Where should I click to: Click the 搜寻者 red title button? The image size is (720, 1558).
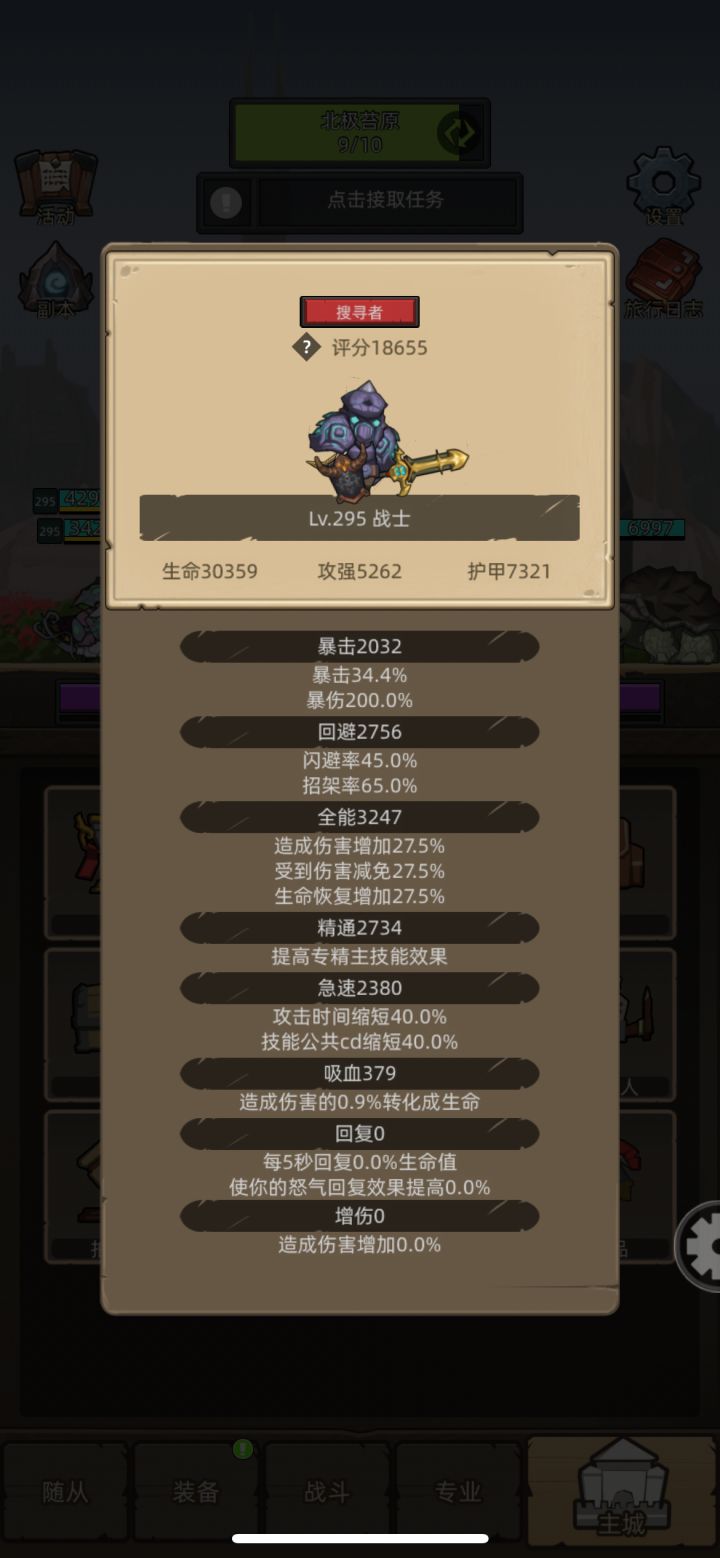[x=360, y=311]
